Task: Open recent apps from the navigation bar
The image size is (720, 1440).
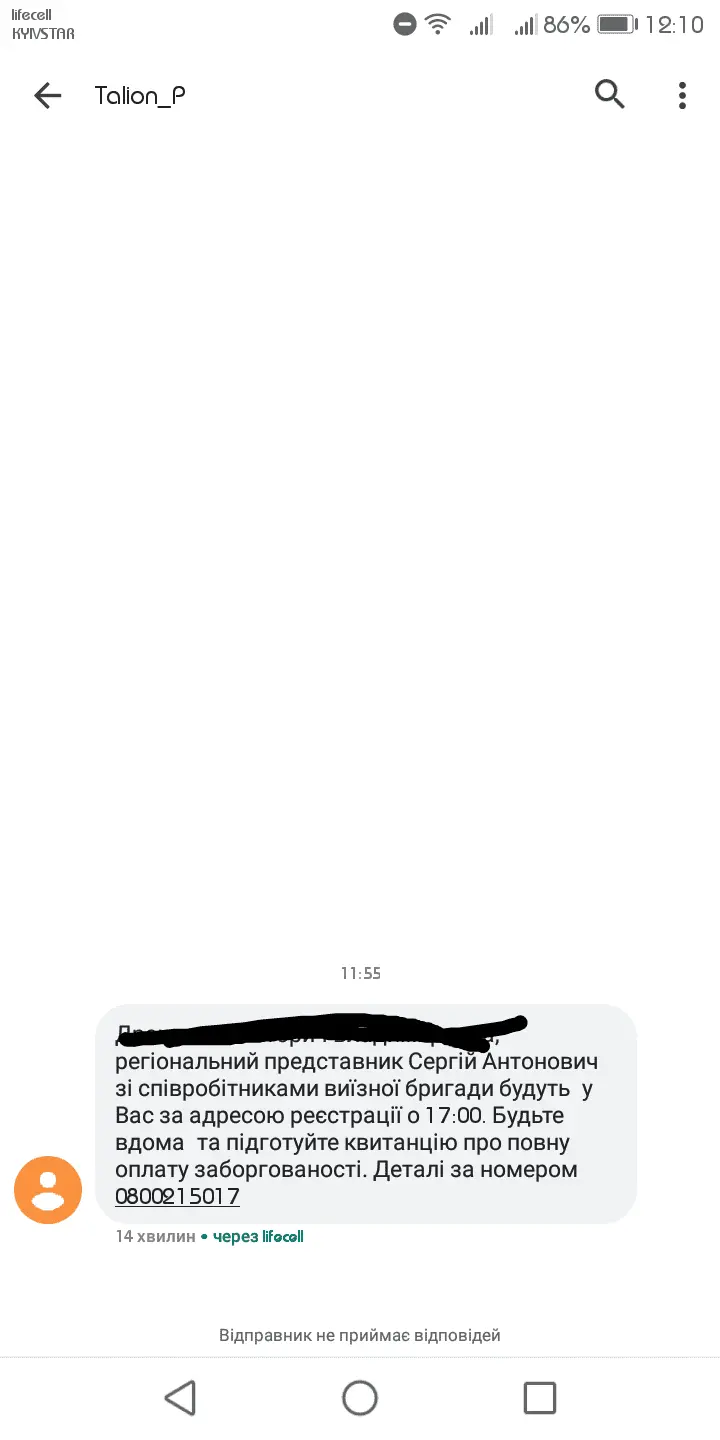Action: click(x=539, y=1397)
